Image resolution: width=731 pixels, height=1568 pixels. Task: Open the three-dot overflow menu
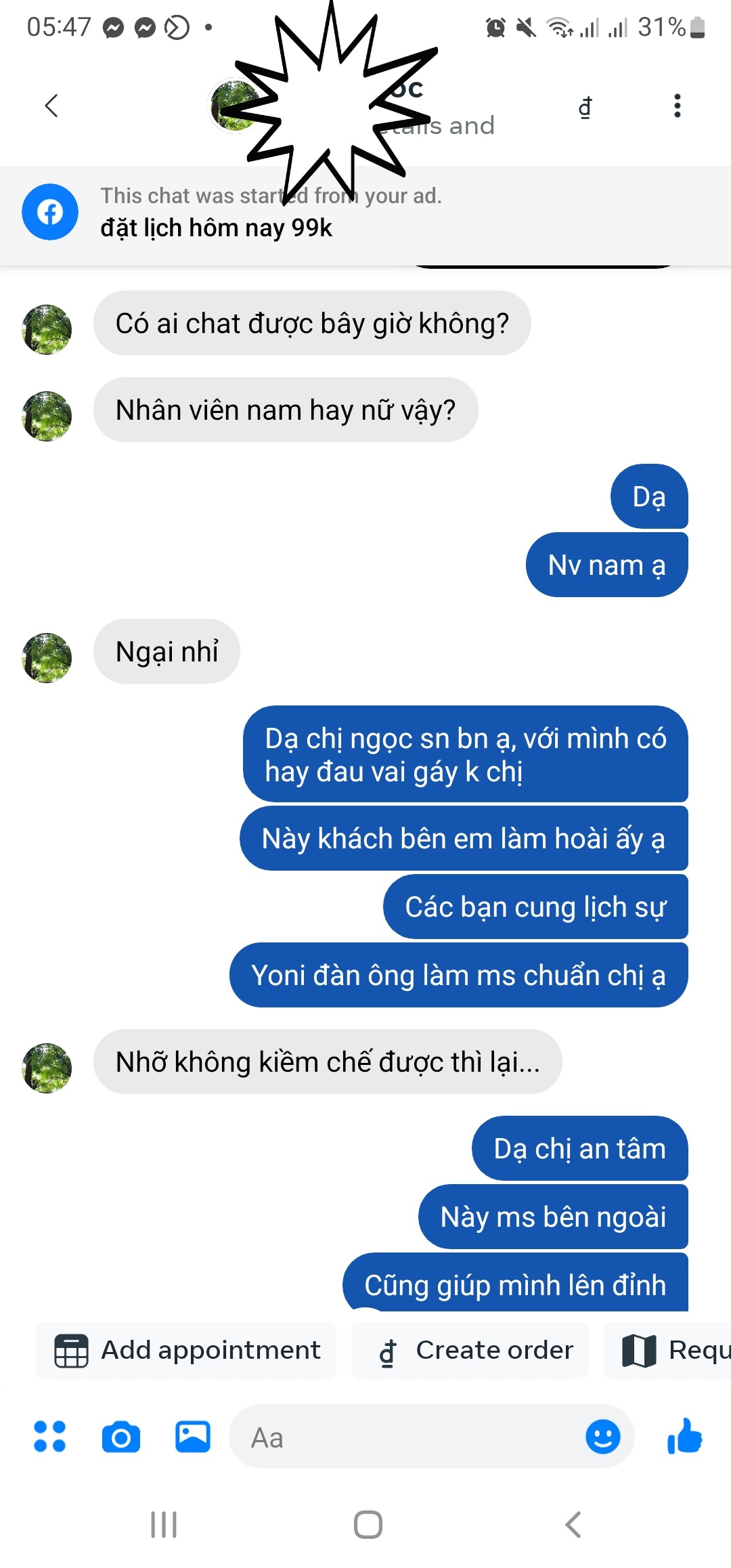coord(677,106)
